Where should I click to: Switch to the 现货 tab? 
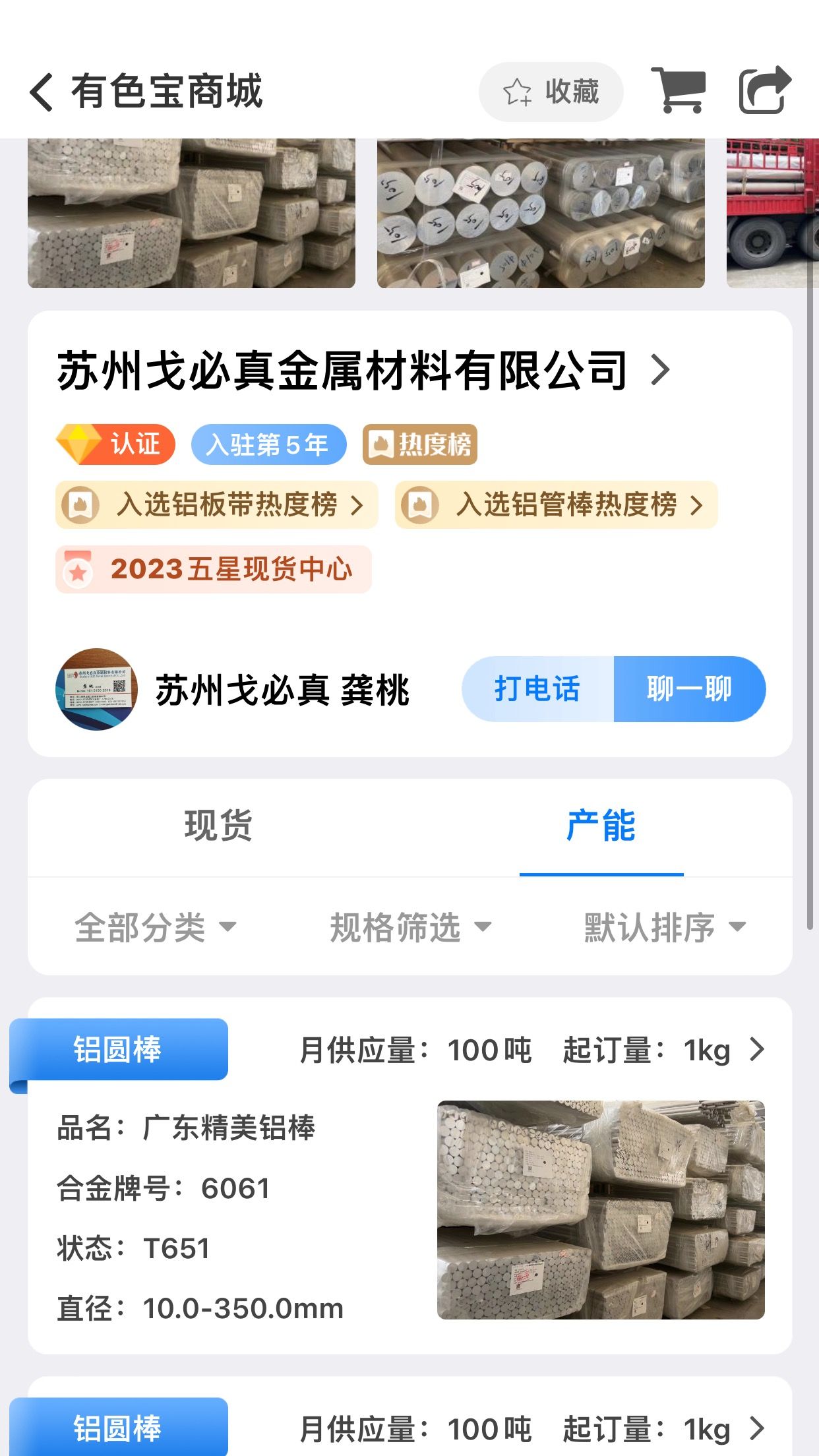coord(218,826)
